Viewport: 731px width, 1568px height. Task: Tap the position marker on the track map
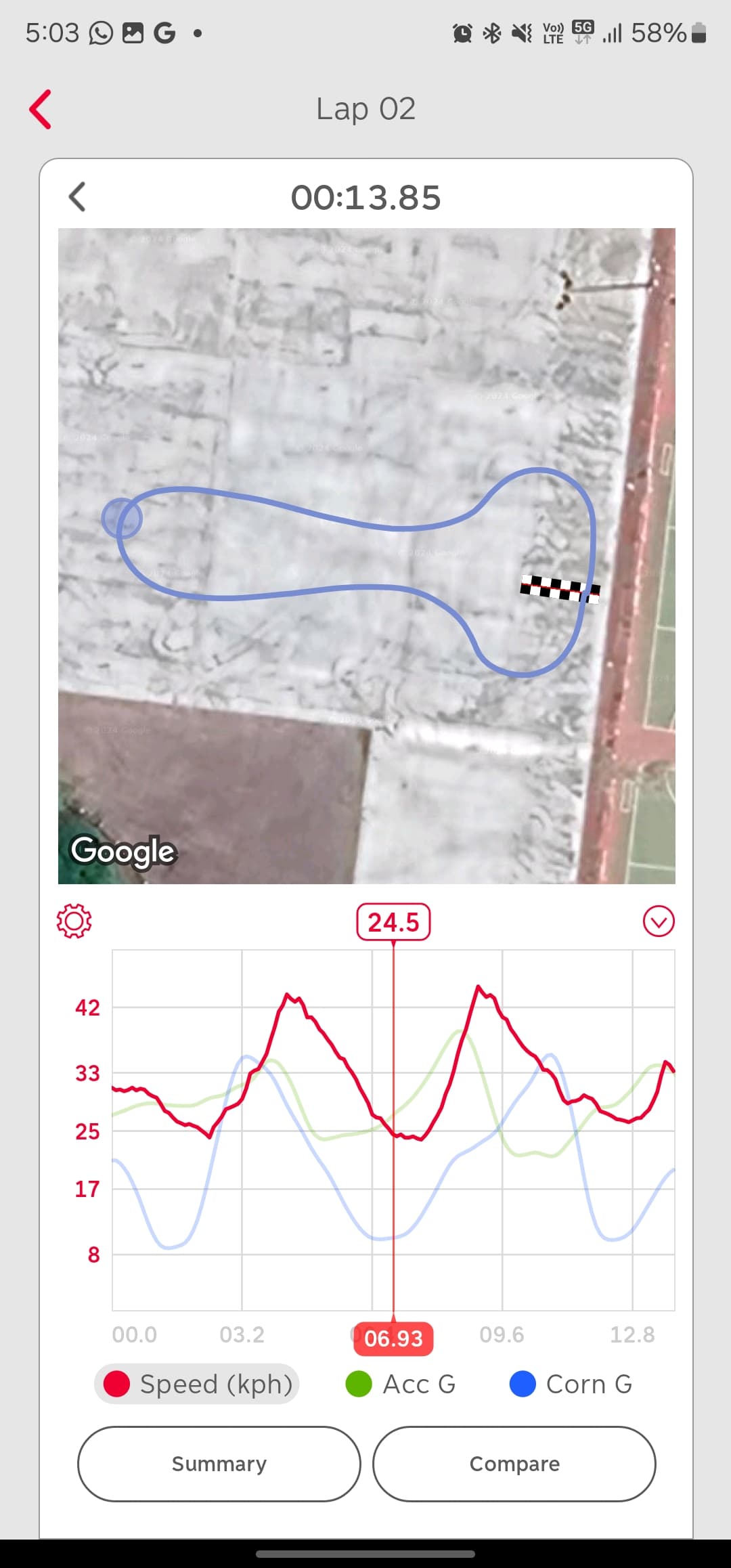click(122, 519)
